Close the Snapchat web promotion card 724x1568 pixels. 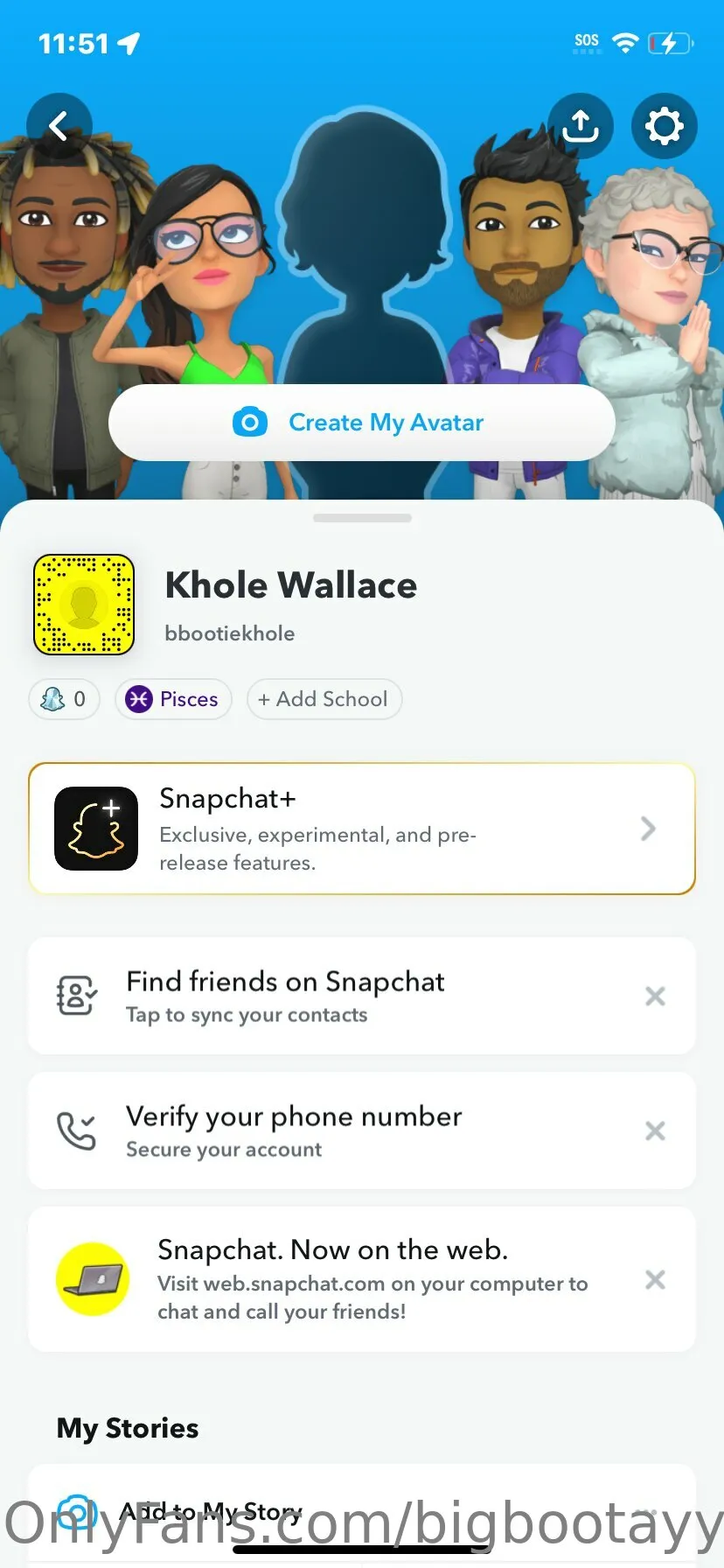[655, 1279]
